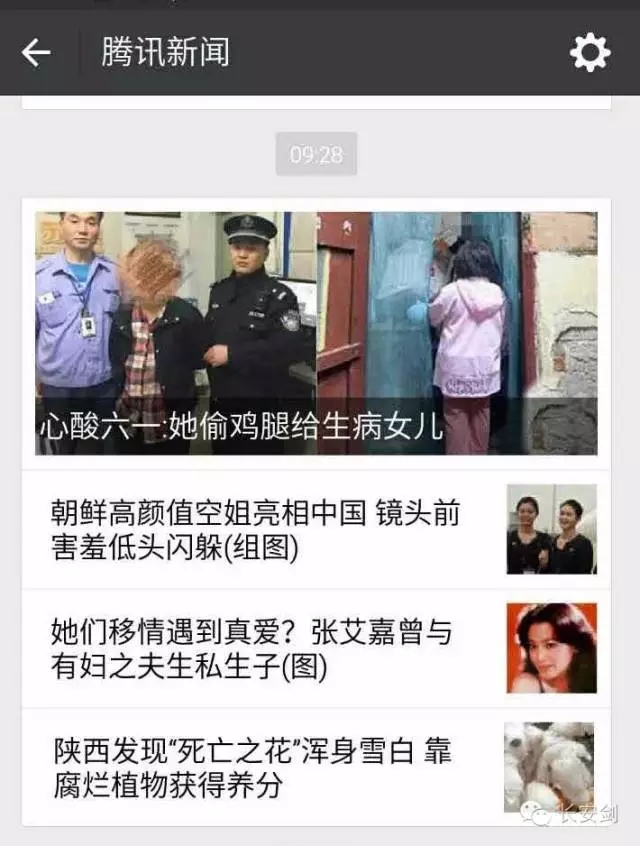Open the settings gear icon
Viewport: 640px width, 846px height.
589,52
